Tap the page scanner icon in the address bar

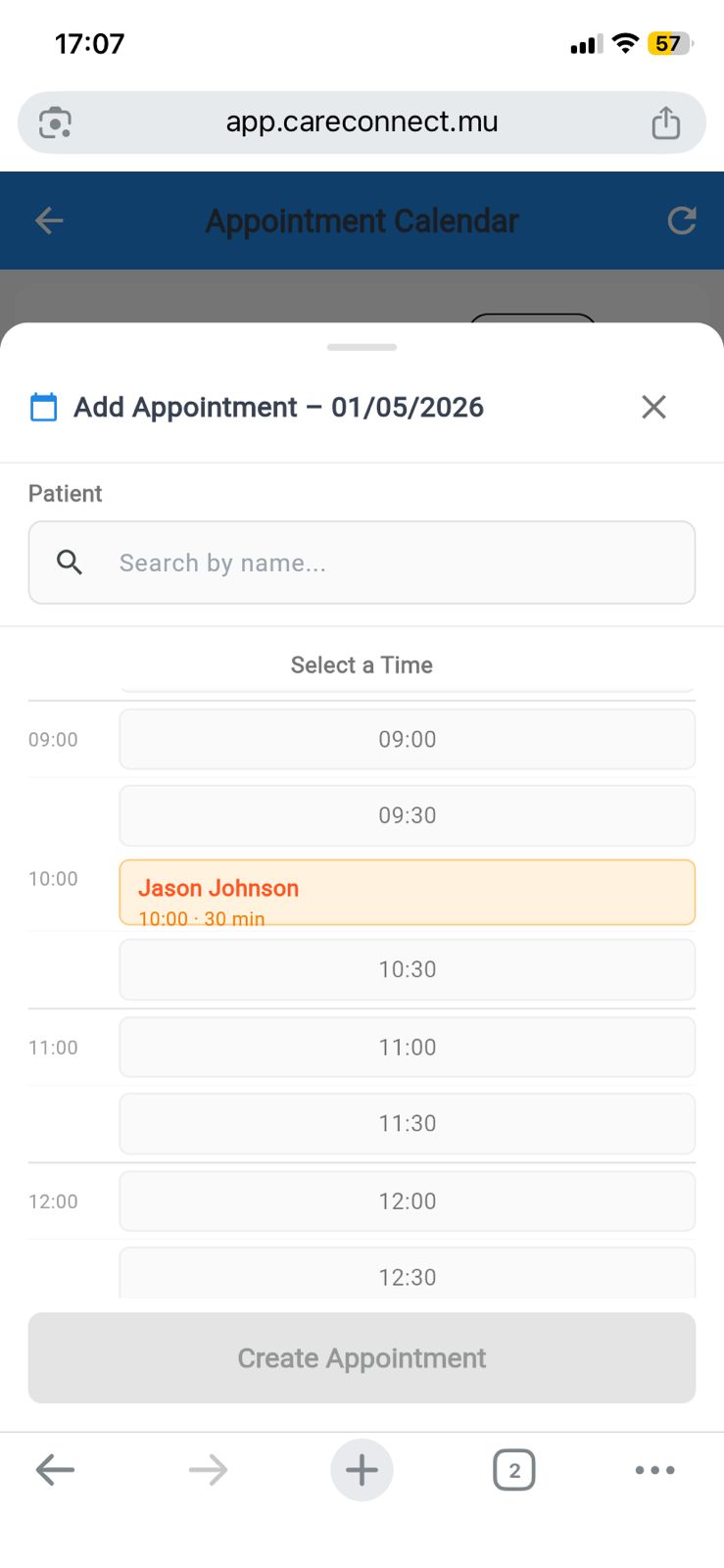pos(54,122)
